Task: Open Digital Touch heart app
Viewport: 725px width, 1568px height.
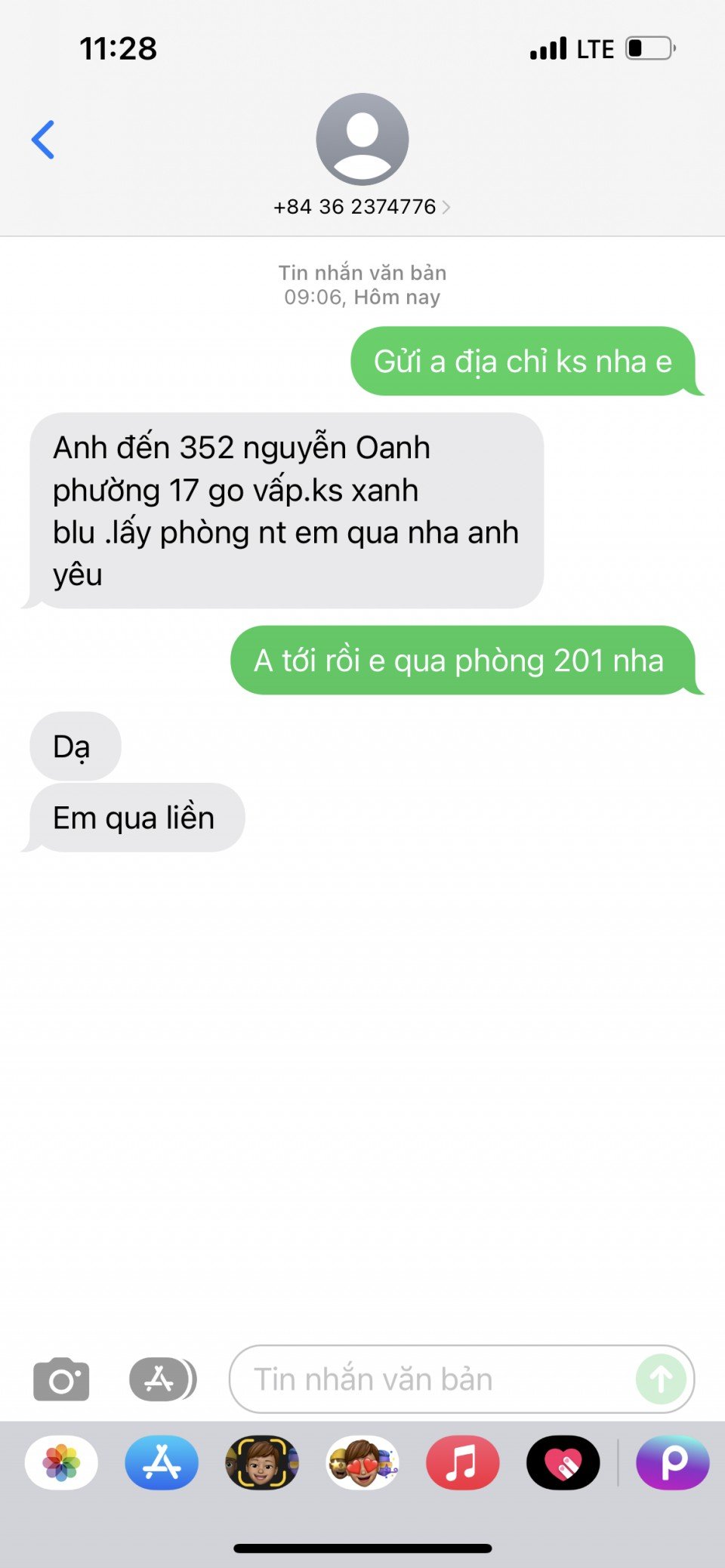Action: click(563, 1462)
